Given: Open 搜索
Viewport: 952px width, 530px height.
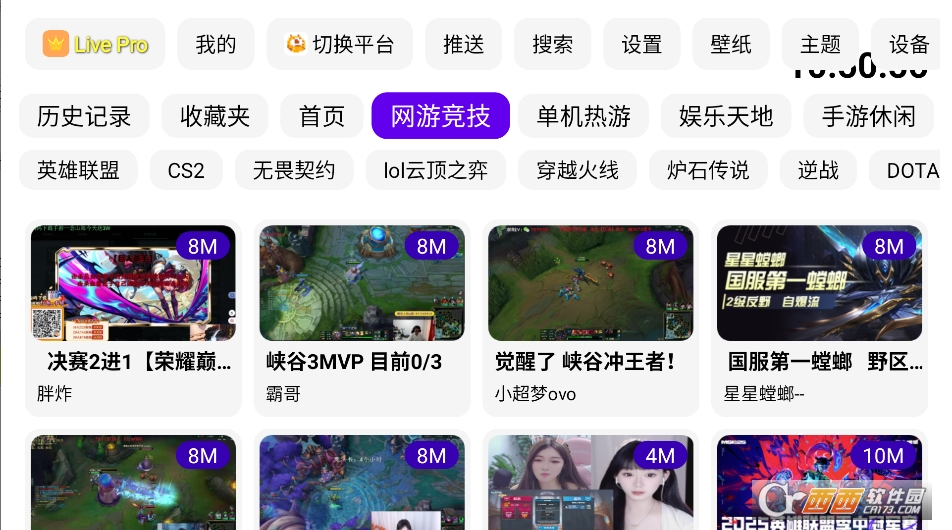Looking at the screenshot, I should click(x=553, y=44).
